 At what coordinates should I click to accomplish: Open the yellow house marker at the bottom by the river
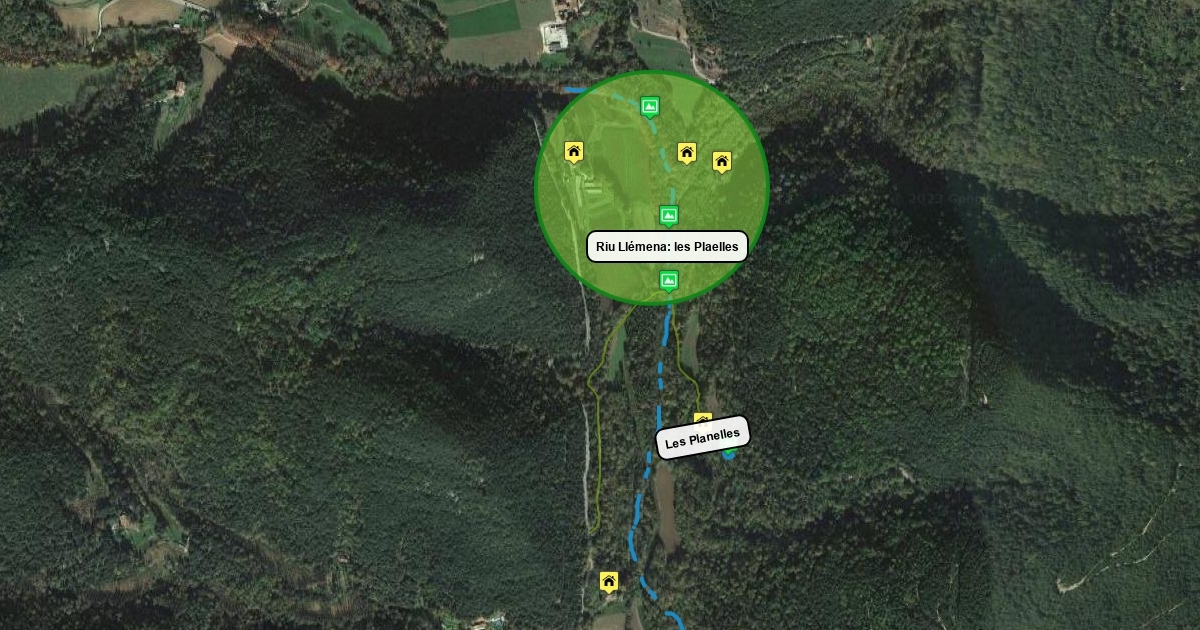[609, 581]
